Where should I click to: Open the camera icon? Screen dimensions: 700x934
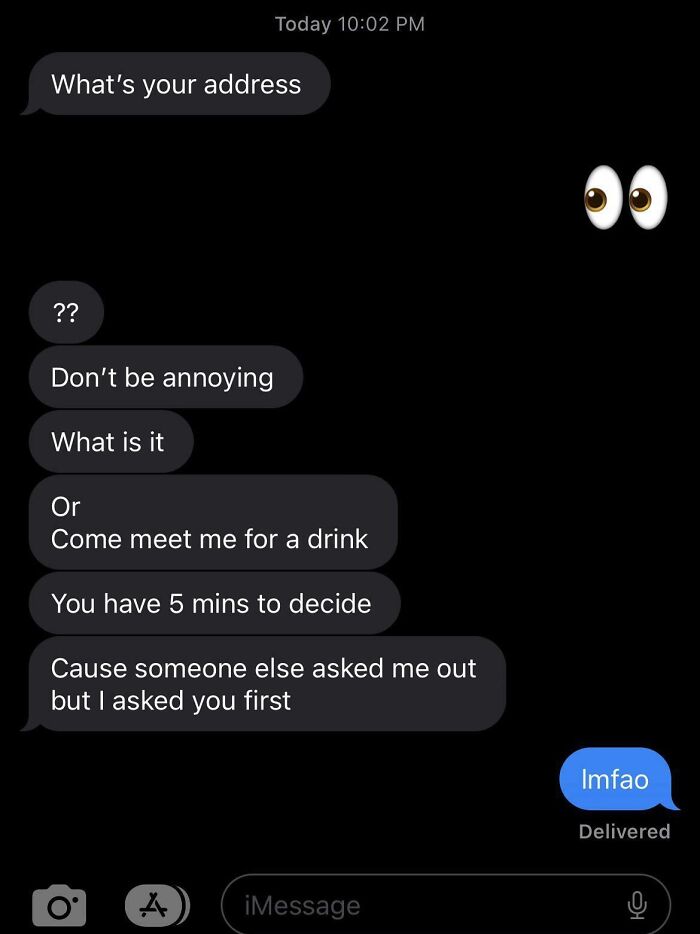(x=59, y=906)
